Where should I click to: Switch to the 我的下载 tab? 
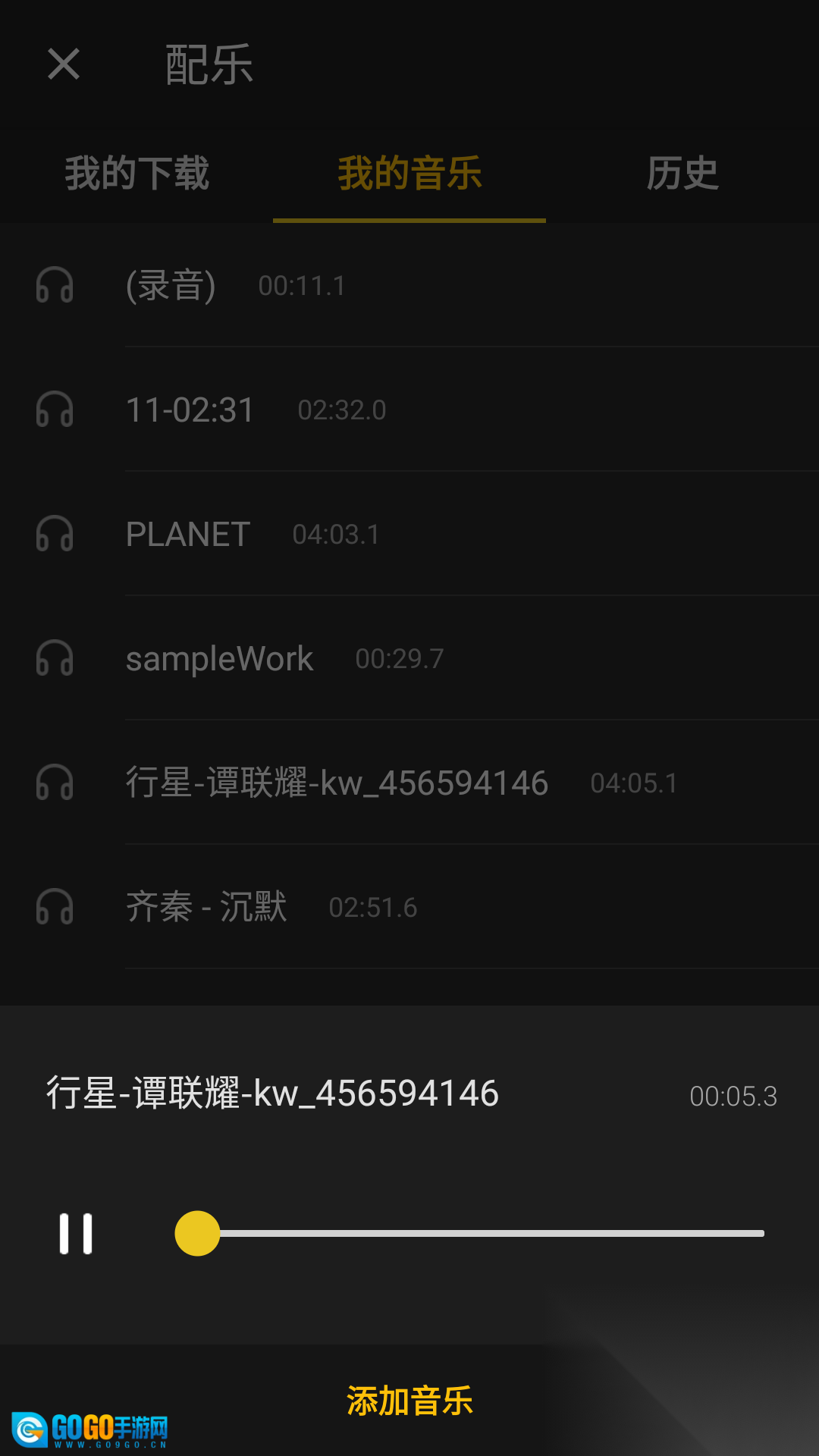click(x=138, y=173)
